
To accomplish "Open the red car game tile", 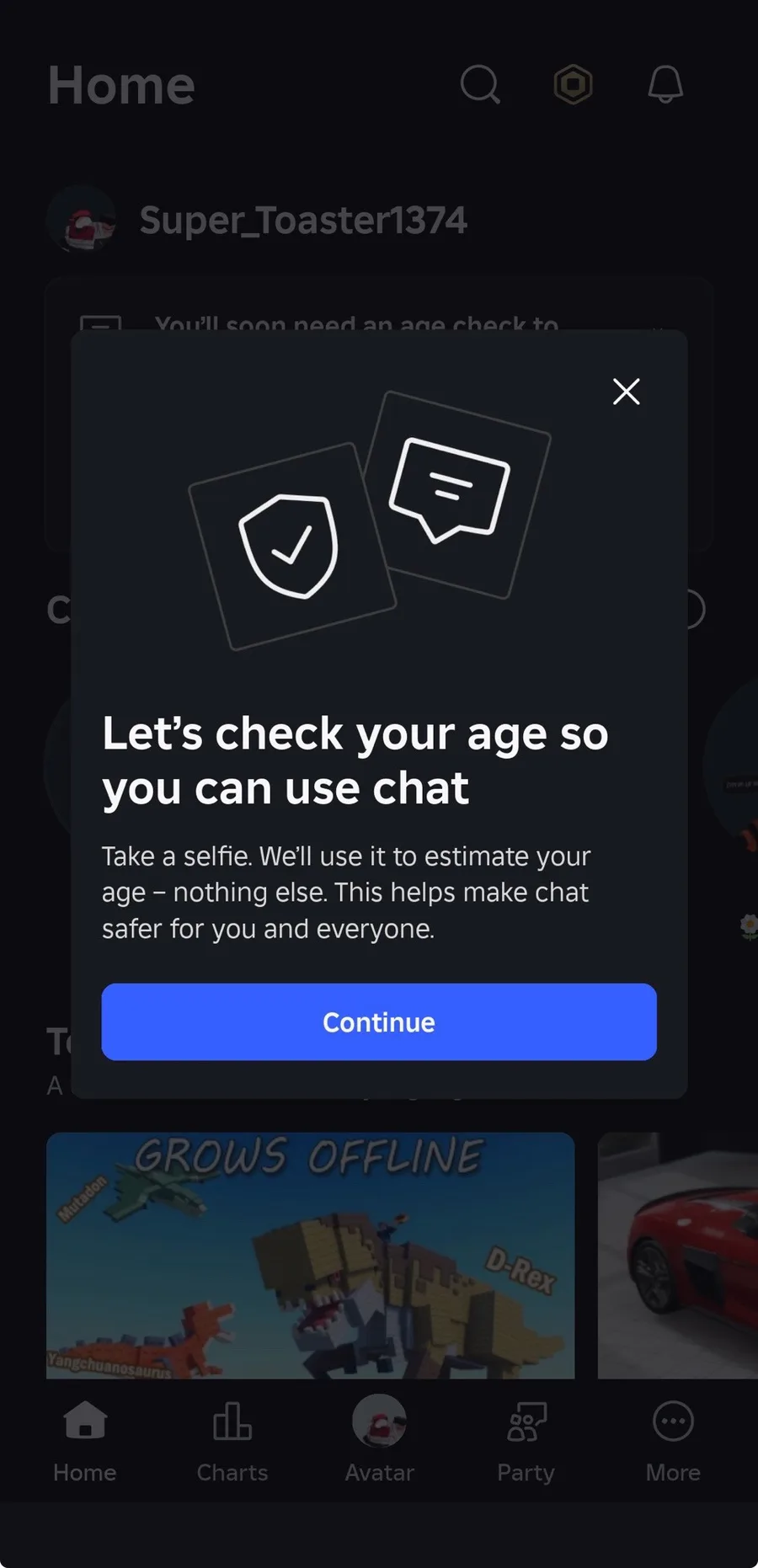I will pyautogui.click(x=678, y=1255).
